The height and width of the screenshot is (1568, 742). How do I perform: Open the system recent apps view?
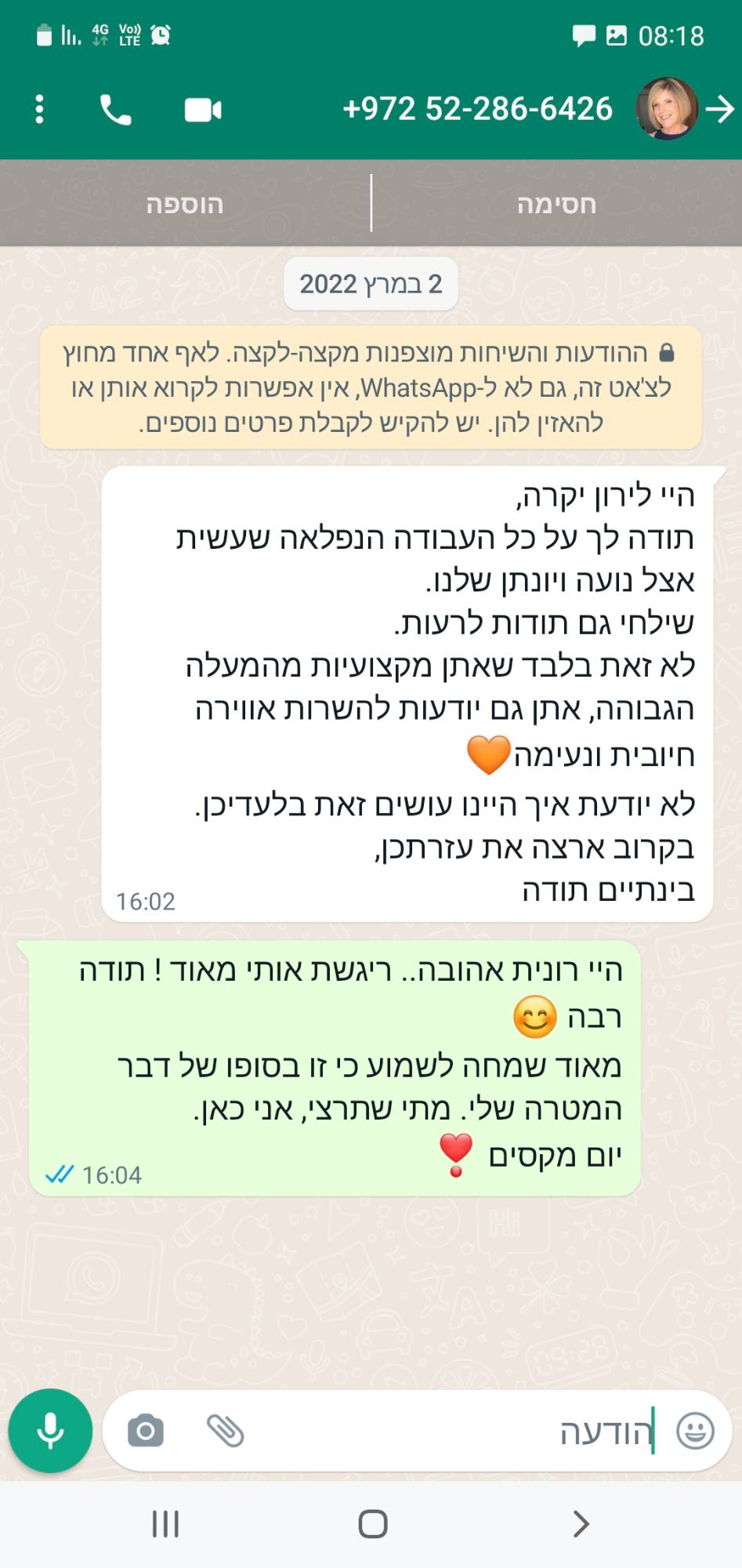(x=165, y=1524)
